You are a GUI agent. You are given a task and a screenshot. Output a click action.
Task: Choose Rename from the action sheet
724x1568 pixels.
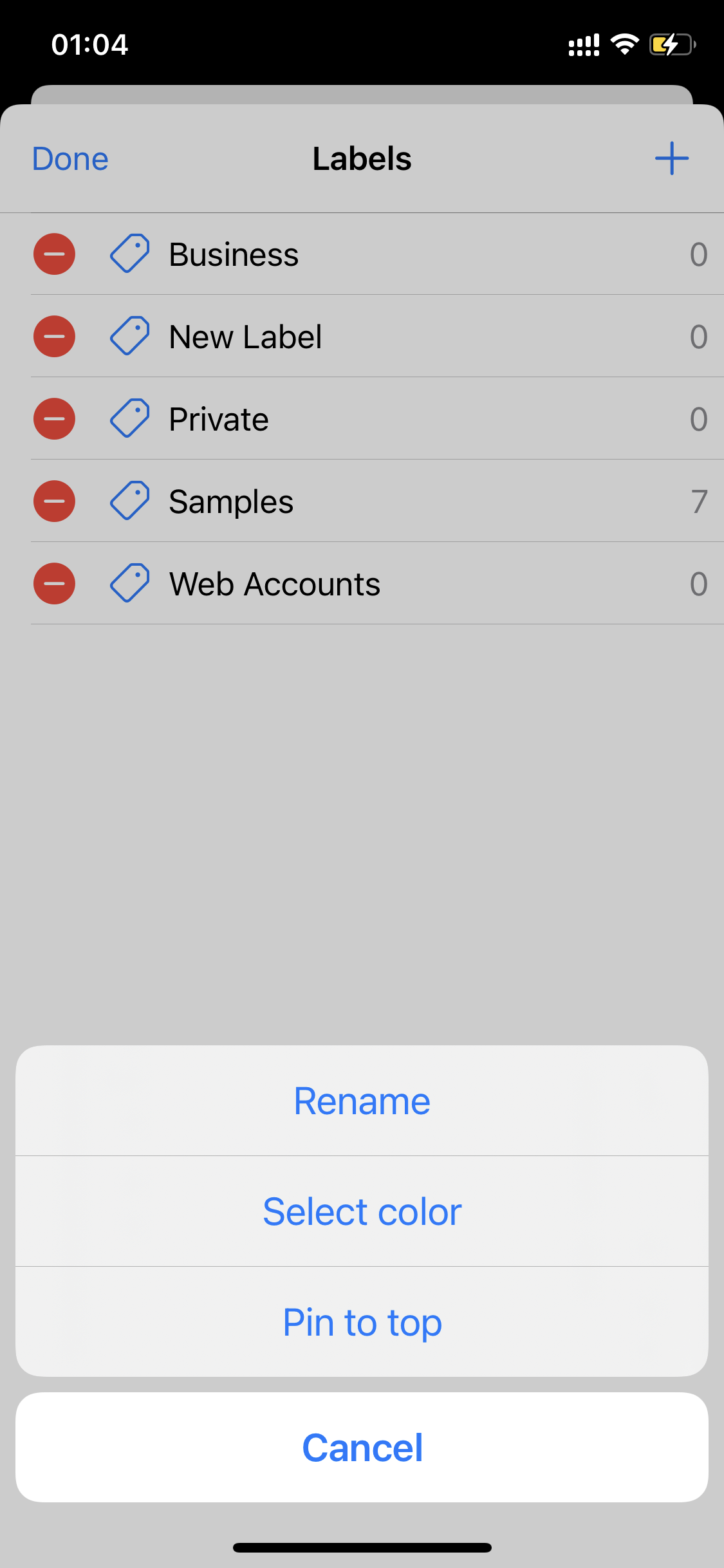coord(362,1101)
